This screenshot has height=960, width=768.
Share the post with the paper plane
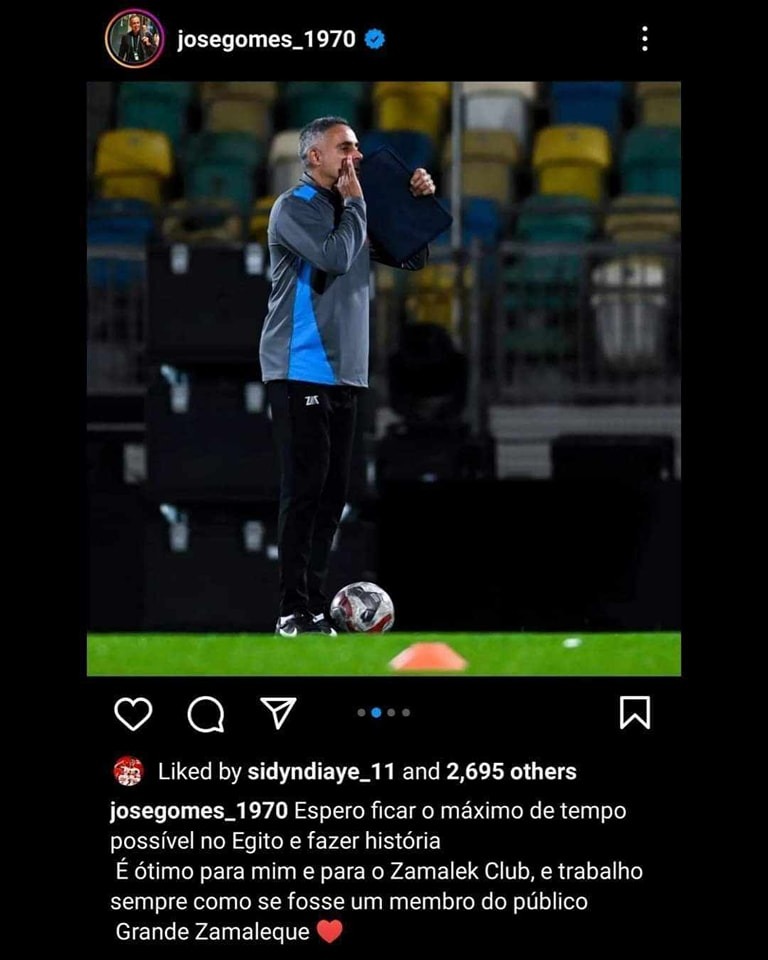[x=278, y=712]
